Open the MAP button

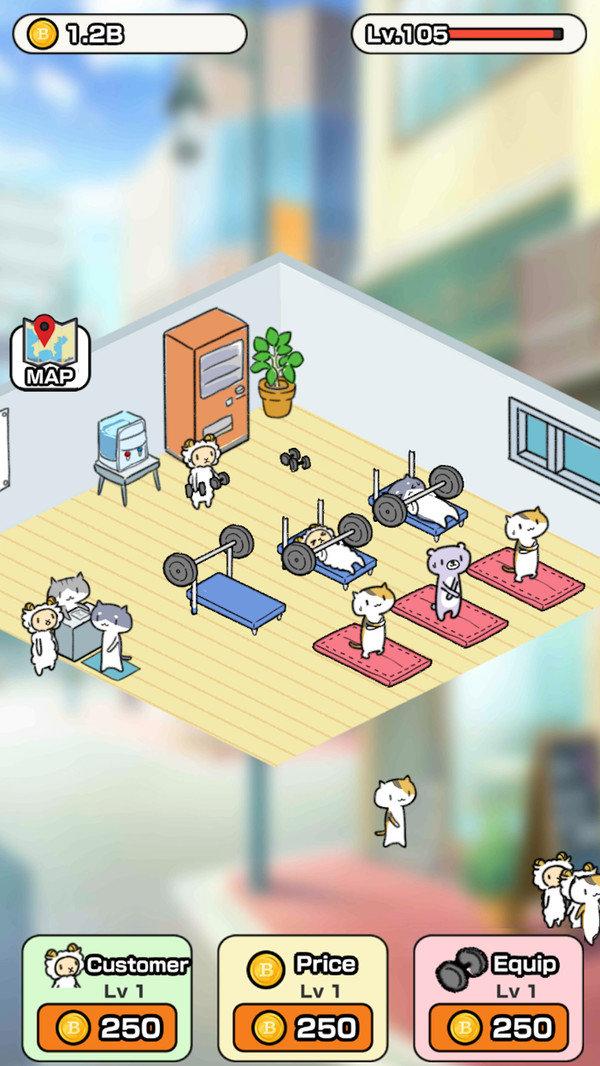pos(49,353)
